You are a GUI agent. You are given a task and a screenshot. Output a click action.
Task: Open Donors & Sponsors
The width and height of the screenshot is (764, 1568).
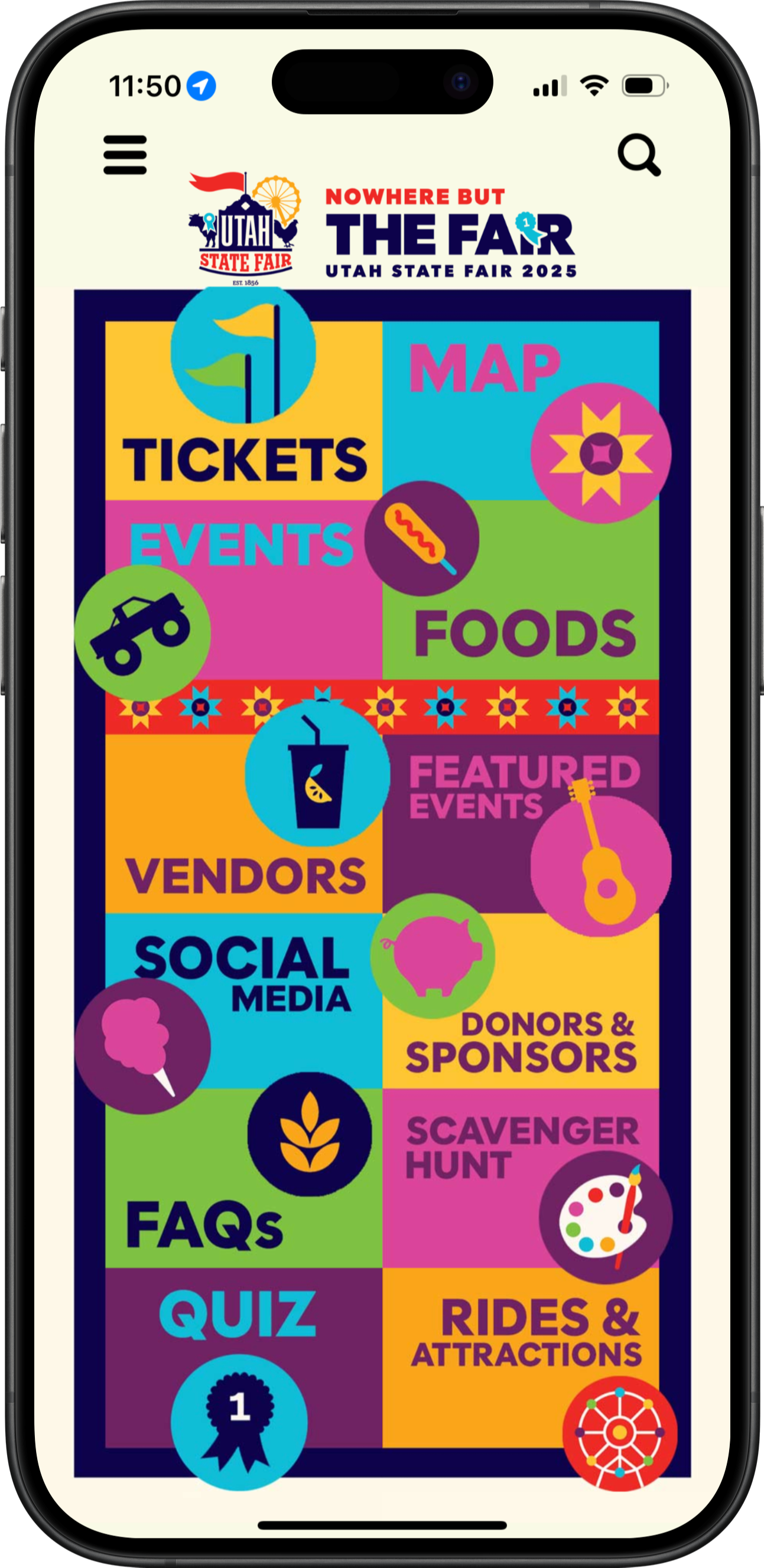click(521, 1000)
